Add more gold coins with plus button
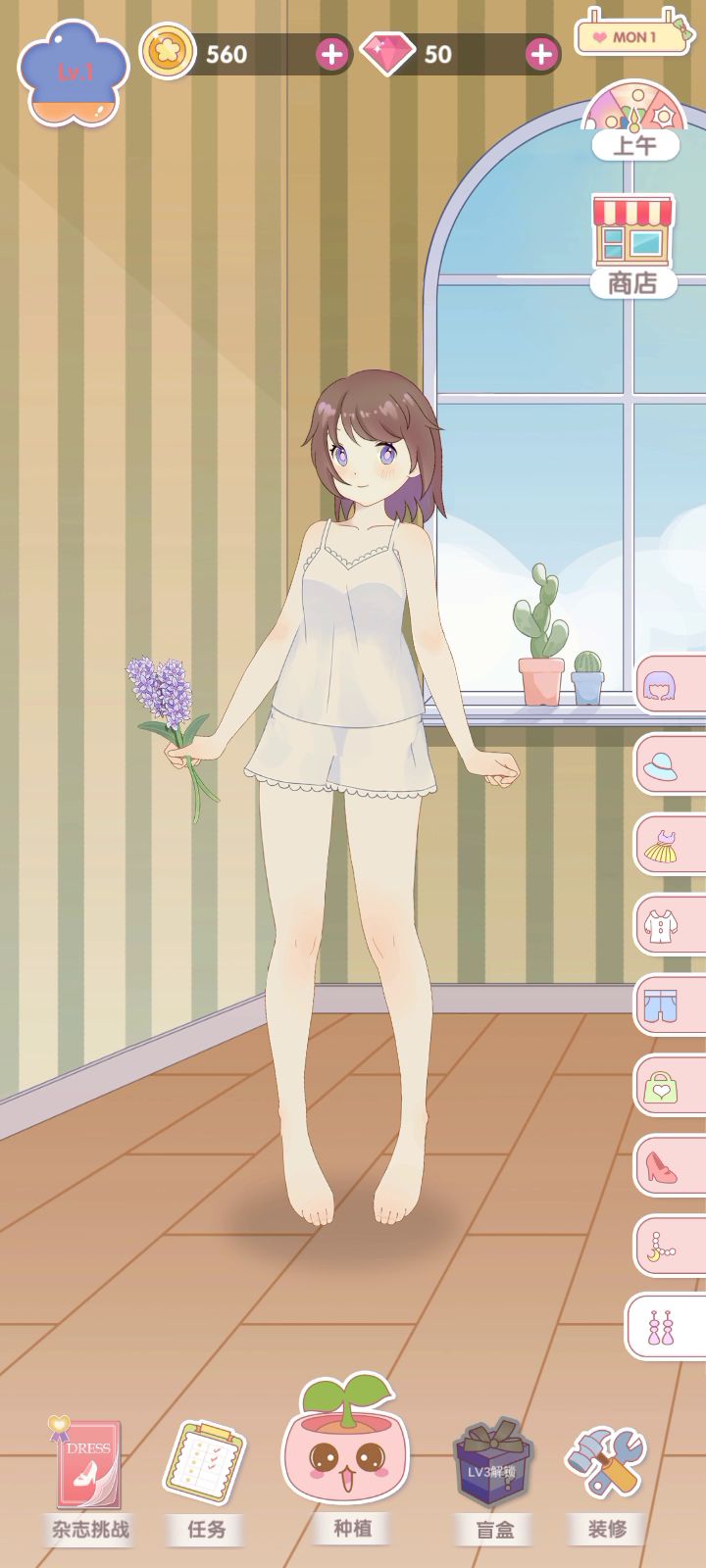Viewport: 706px width, 1568px height. point(331,54)
